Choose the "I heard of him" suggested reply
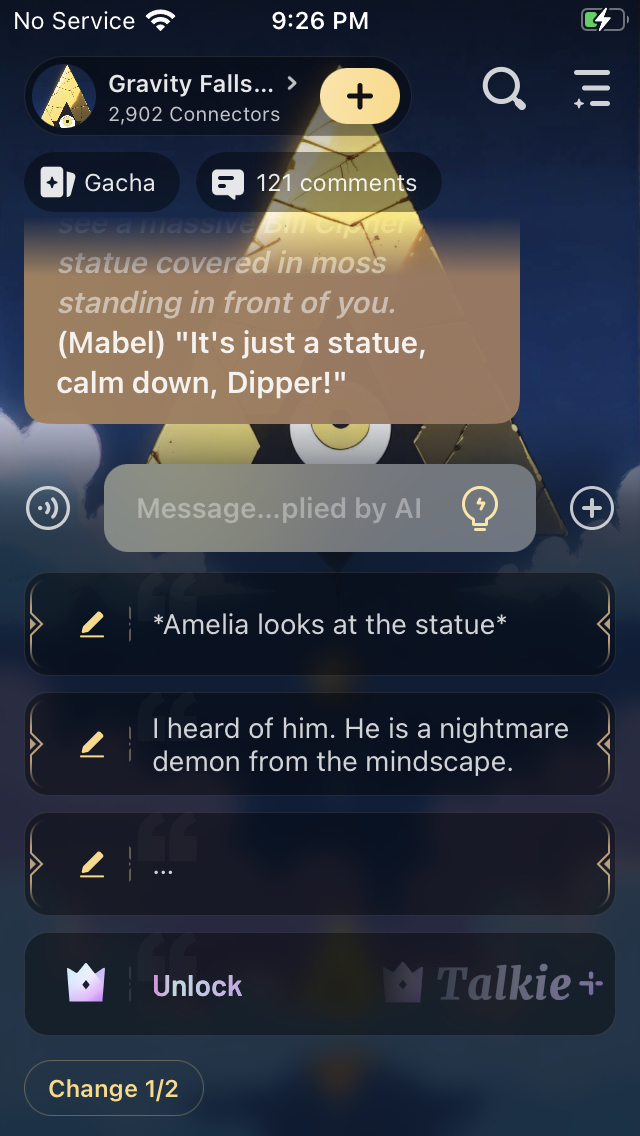 point(360,745)
